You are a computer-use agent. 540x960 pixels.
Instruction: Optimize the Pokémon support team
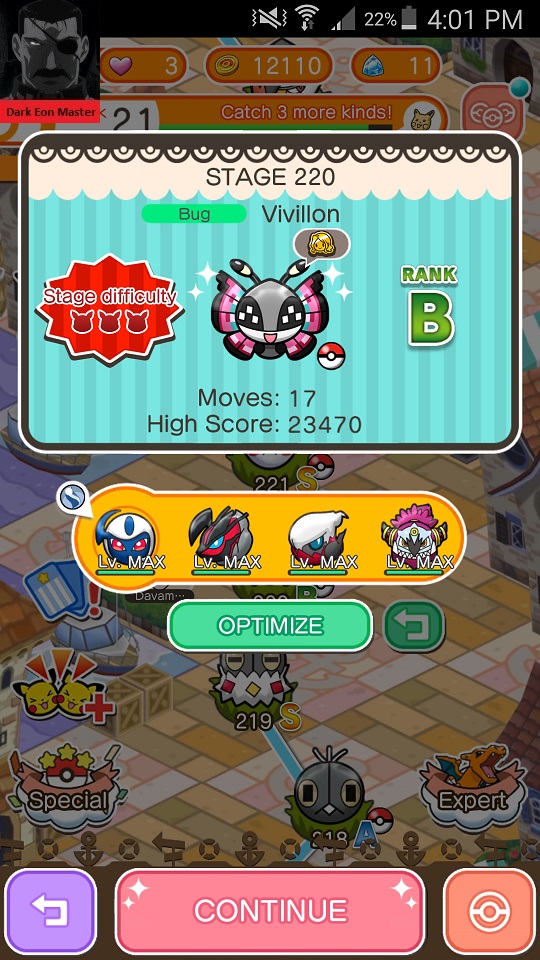pos(270,626)
